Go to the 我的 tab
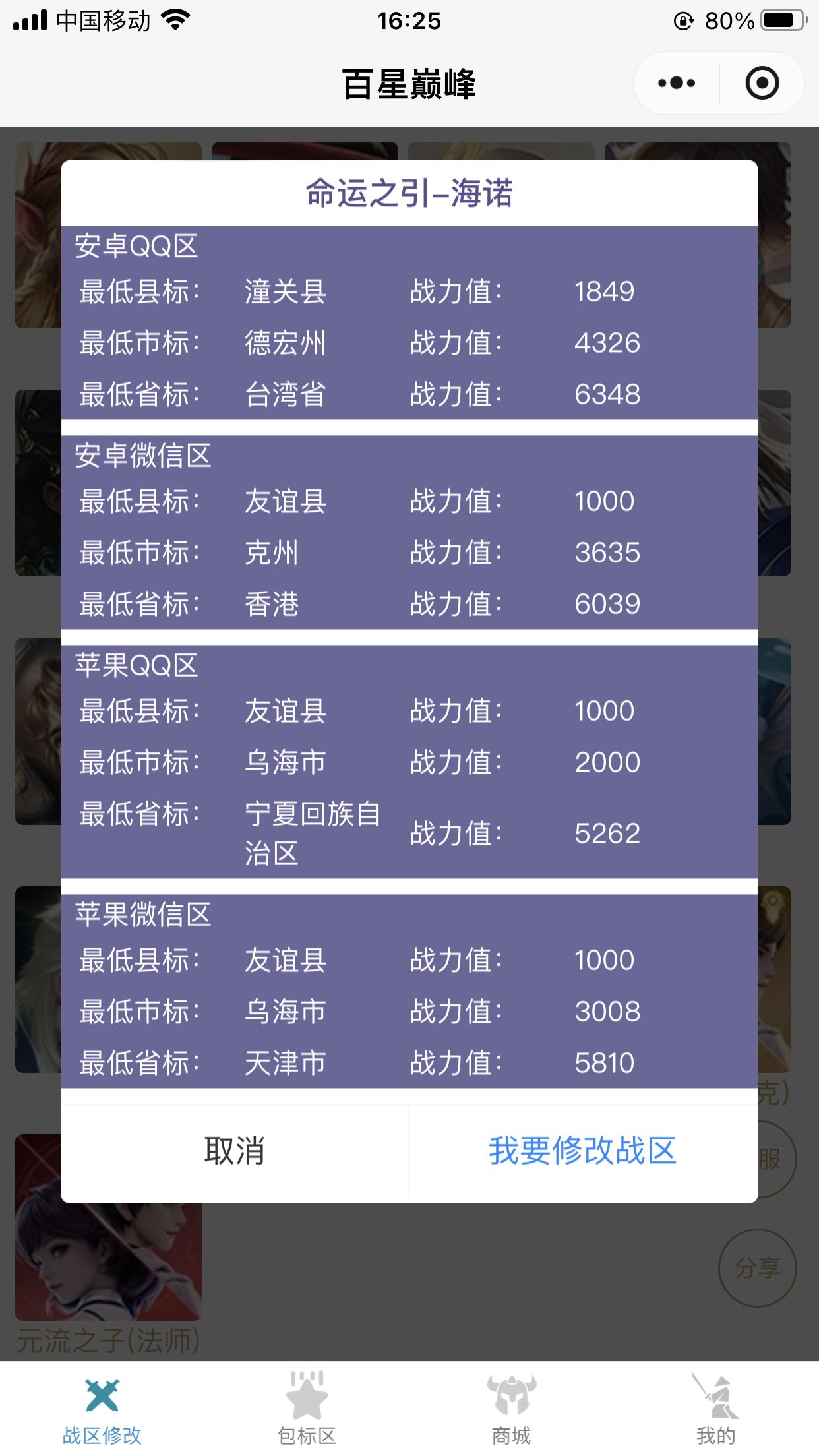The width and height of the screenshot is (819, 1456). (715, 1409)
